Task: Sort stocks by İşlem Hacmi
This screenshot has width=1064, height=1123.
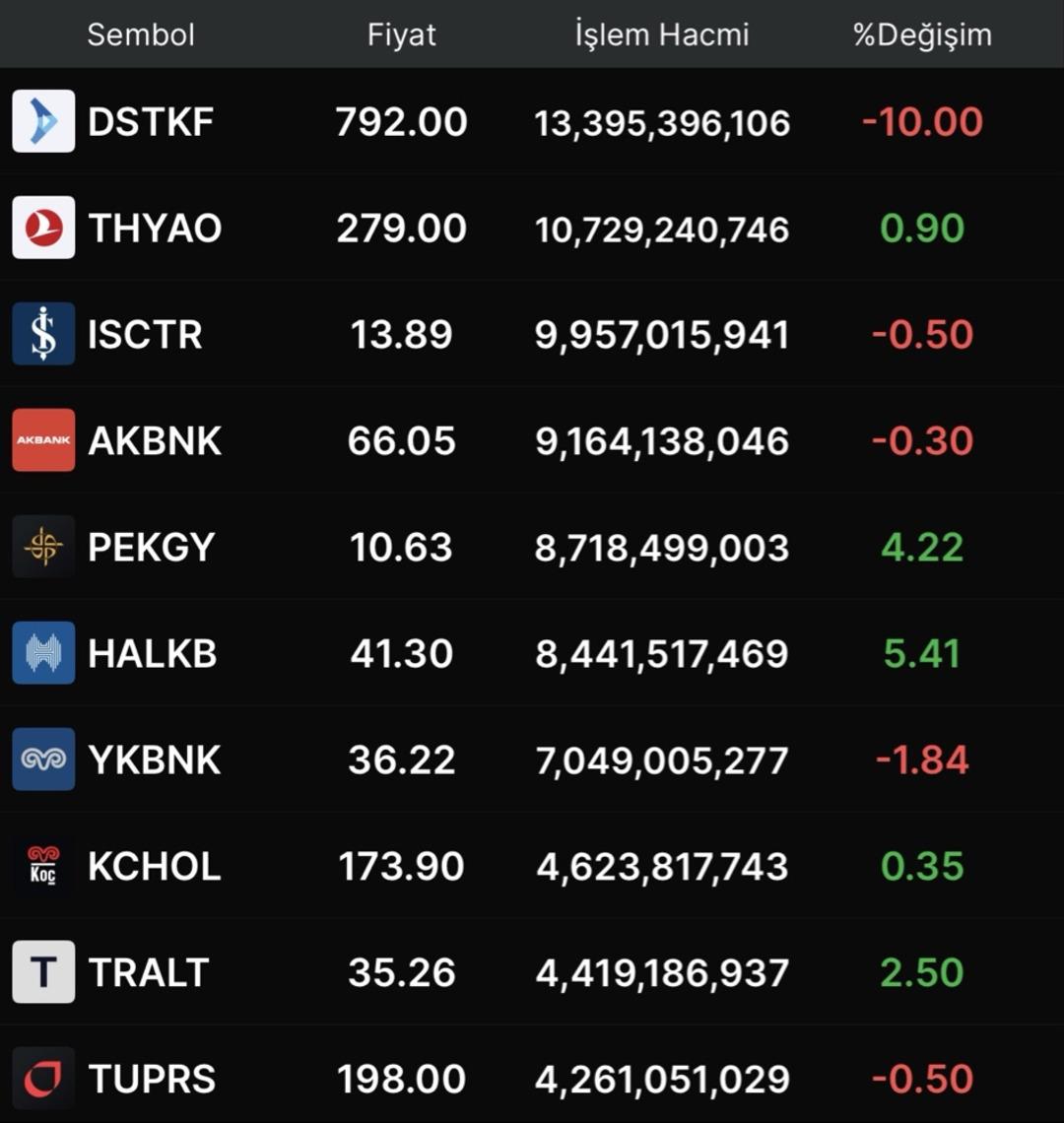Action: [x=661, y=34]
